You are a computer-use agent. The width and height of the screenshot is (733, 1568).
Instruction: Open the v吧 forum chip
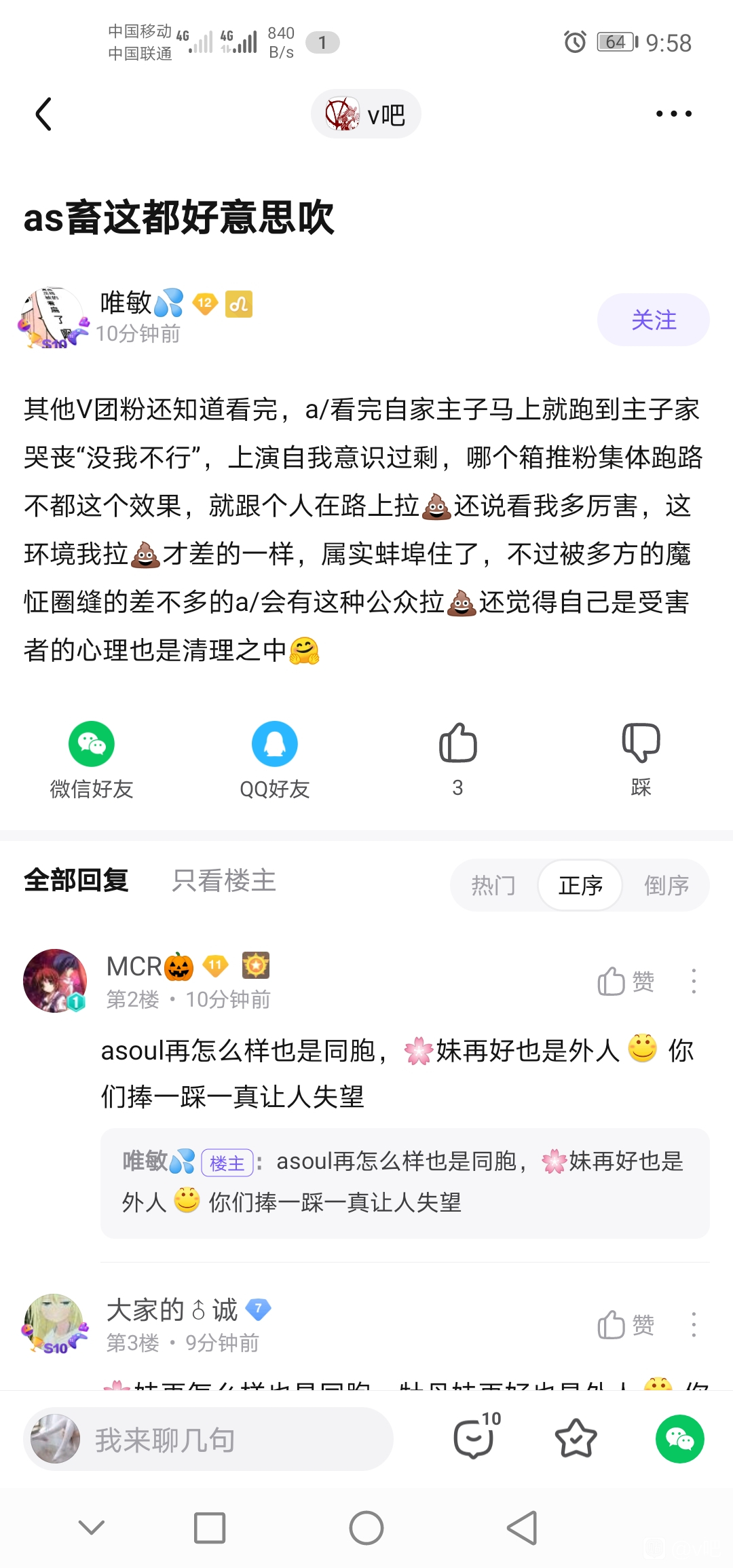[x=366, y=114]
